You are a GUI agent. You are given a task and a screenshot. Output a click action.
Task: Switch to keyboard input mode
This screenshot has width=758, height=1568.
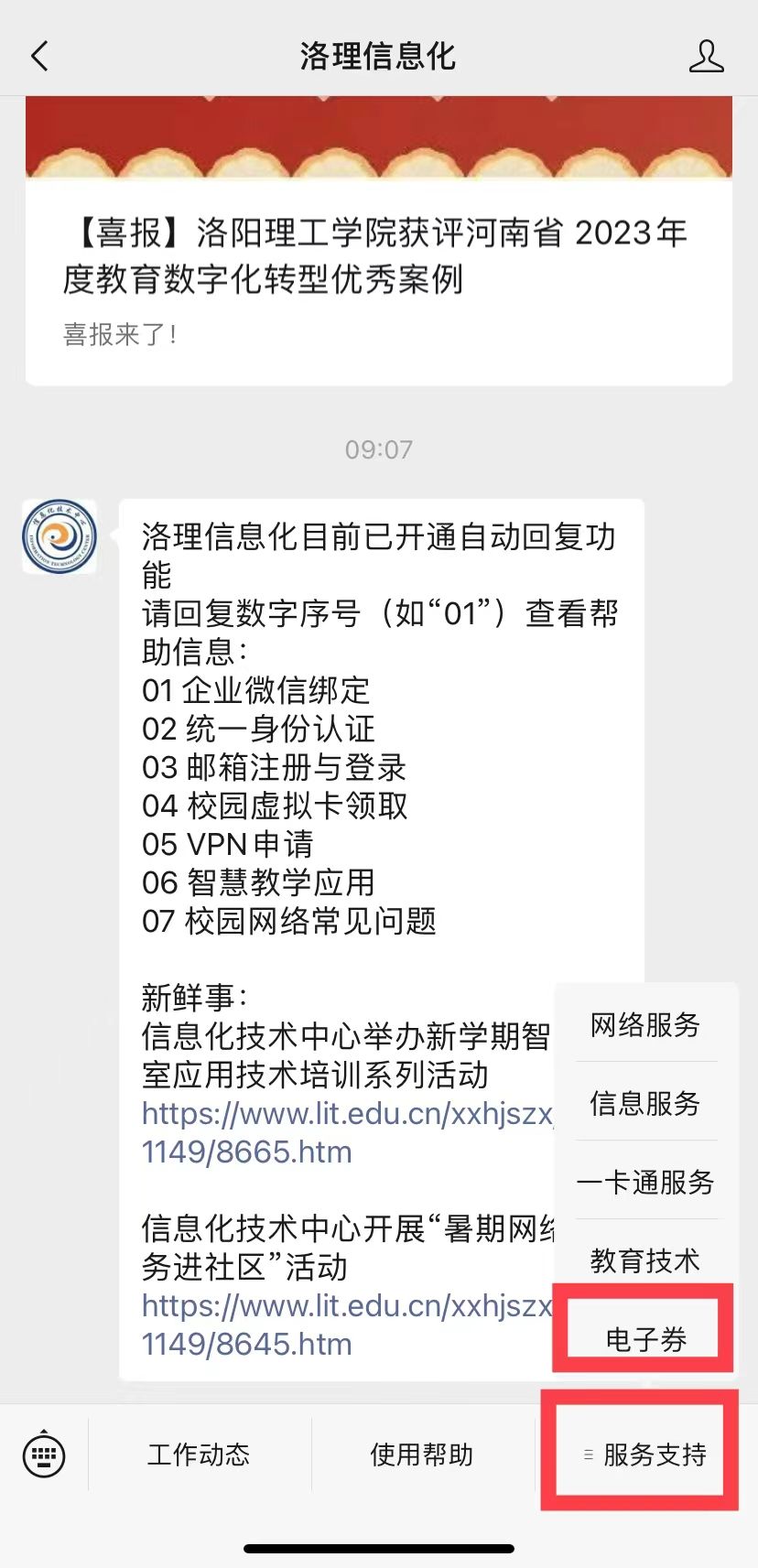point(44,1454)
